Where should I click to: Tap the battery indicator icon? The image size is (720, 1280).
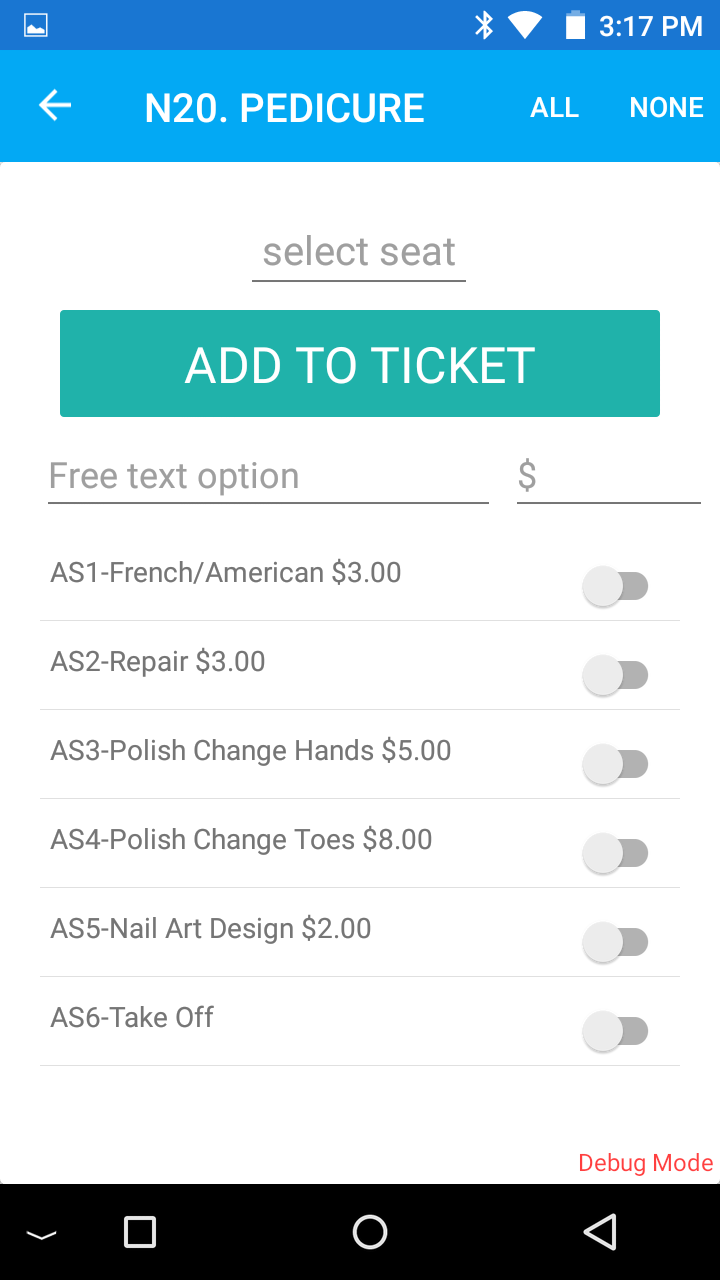574,25
